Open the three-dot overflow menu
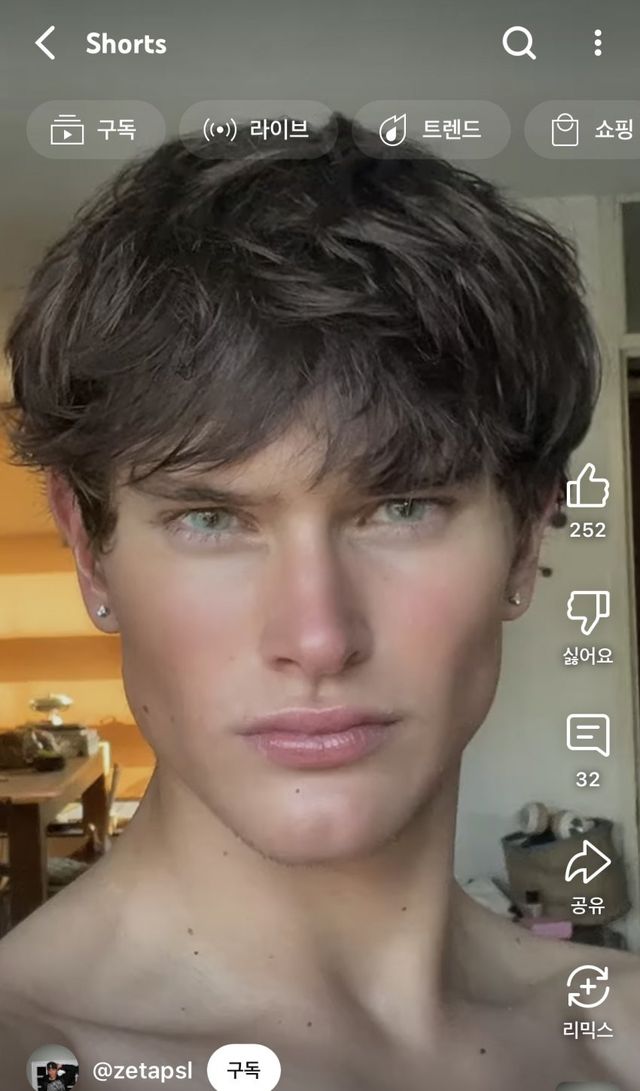Viewport: 640px width, 1091px height. coord(597,43)
